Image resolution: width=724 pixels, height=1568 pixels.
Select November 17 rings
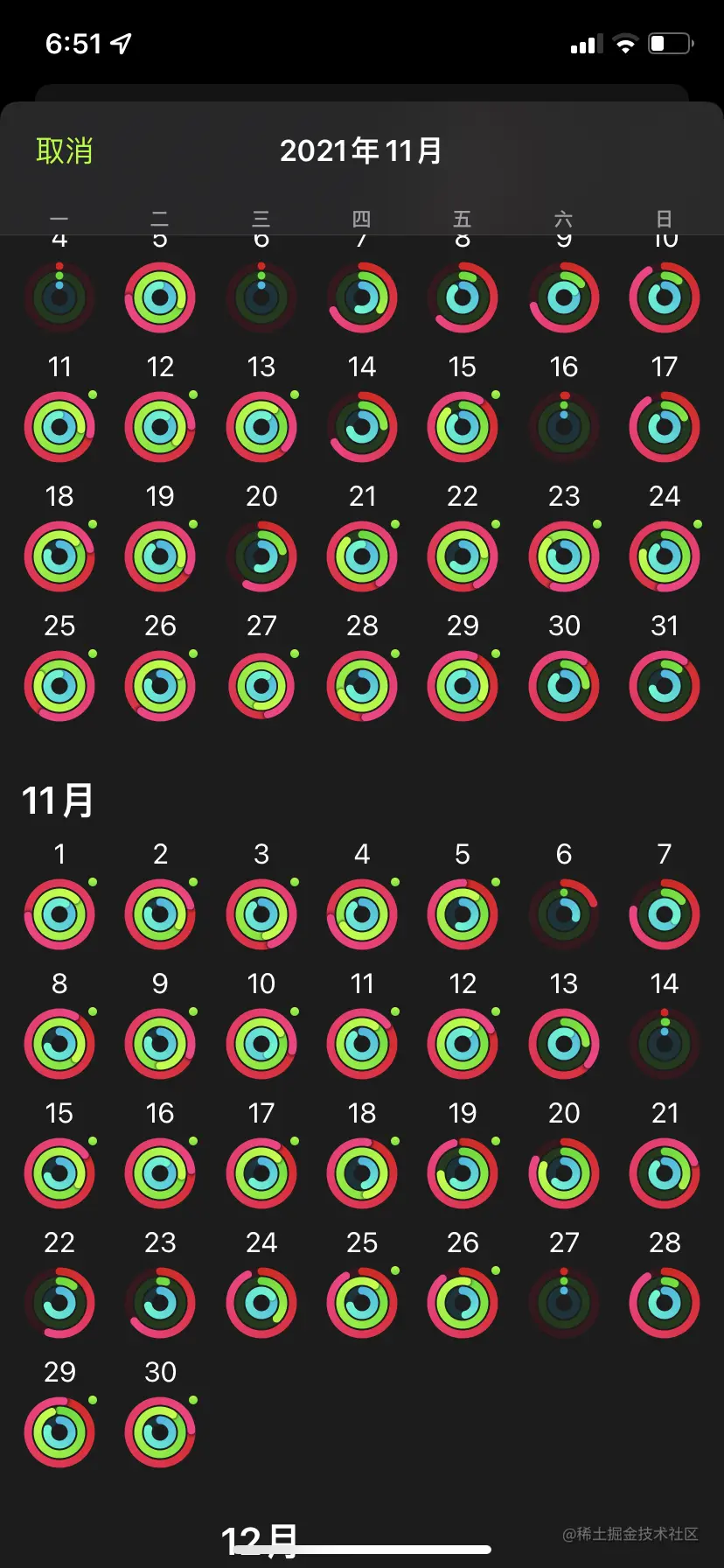(261, 1172)
